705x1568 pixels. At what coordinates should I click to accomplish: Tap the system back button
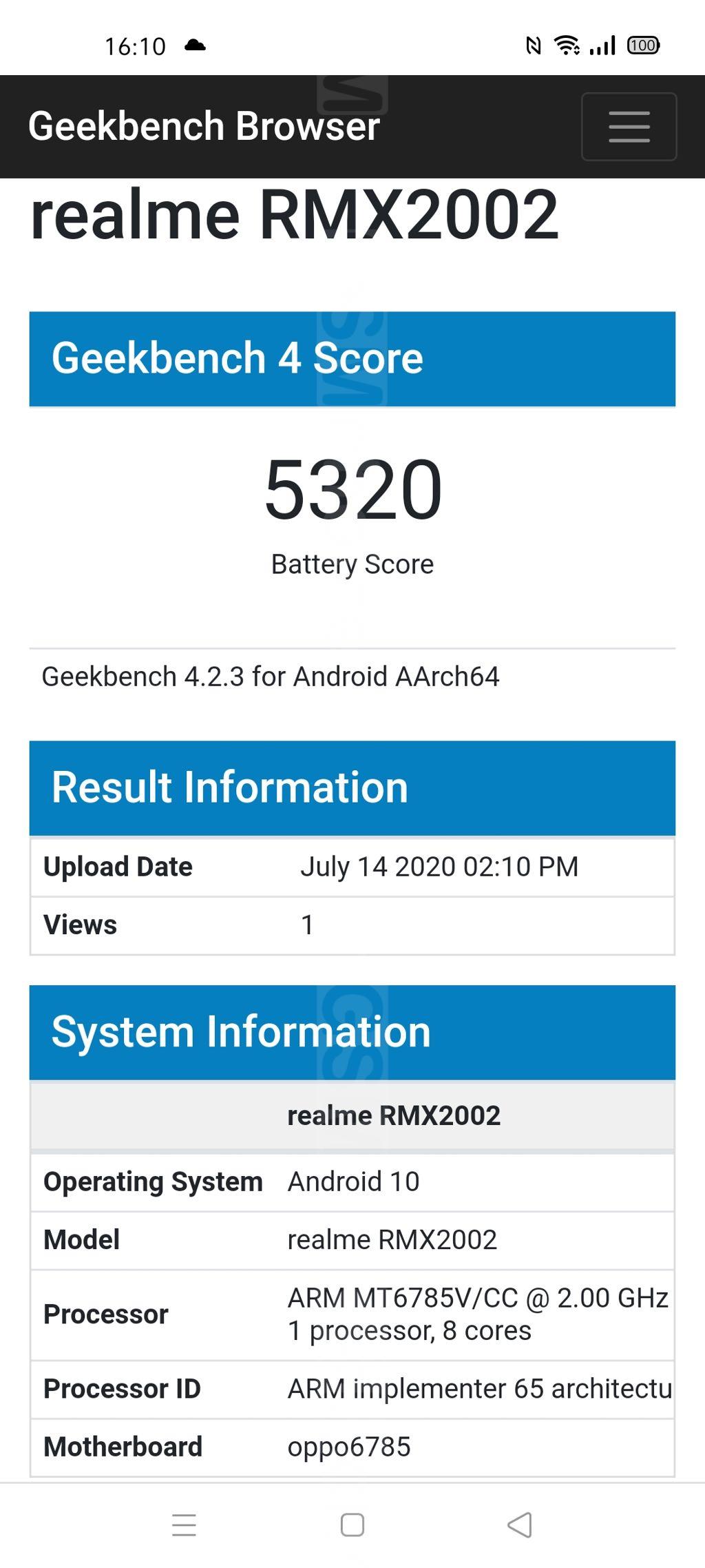point(520,1525)
